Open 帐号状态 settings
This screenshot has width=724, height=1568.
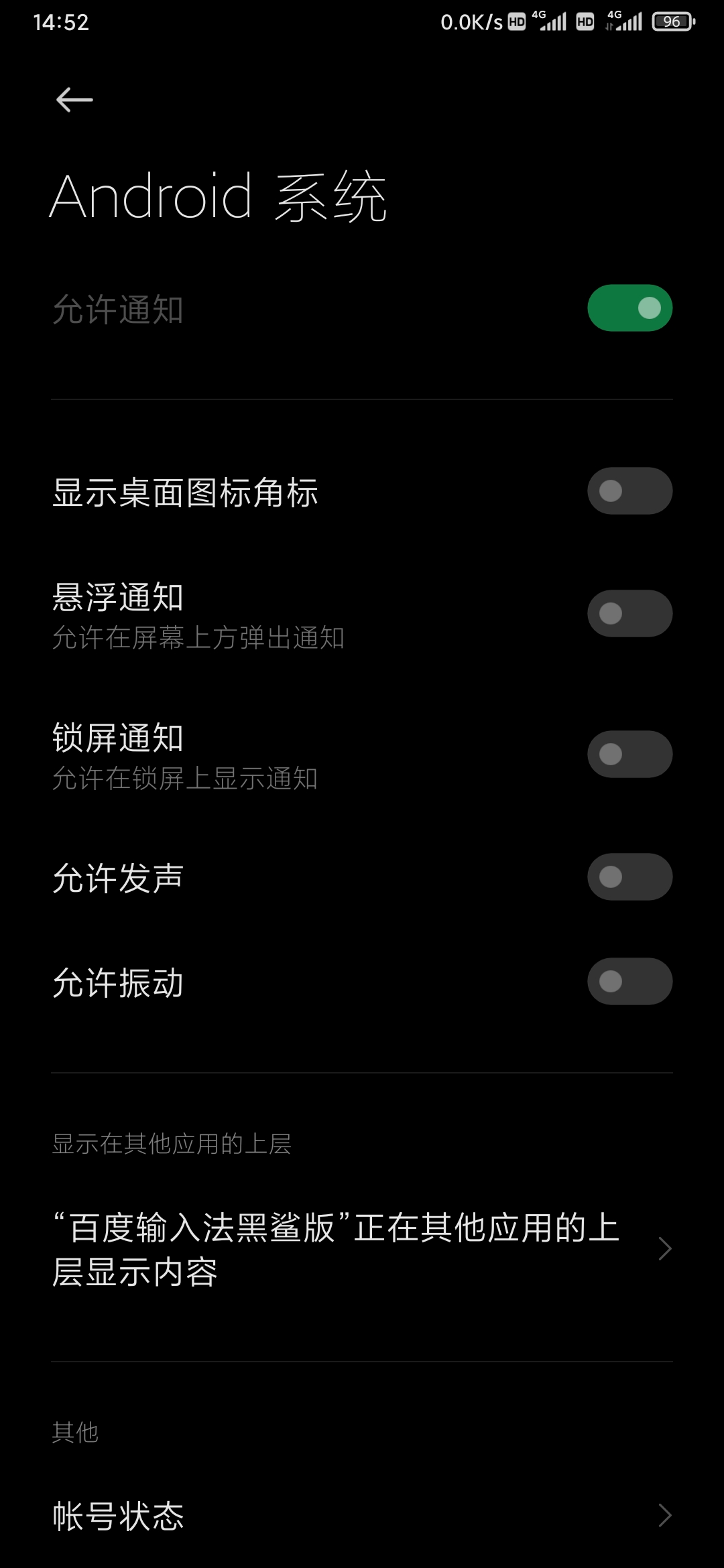[362, 1516]
